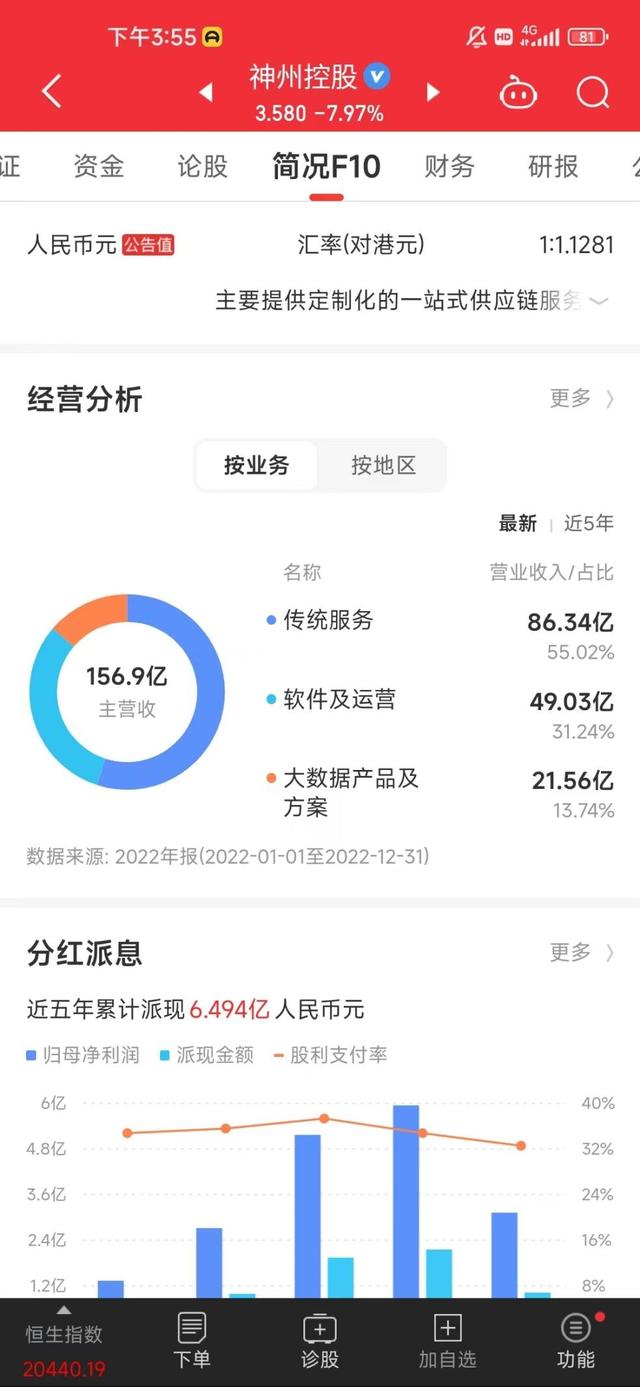Open the robot assistant icon
This screenshot has width=640, height=1387.
pyautogui.click(x=518, y=93)
